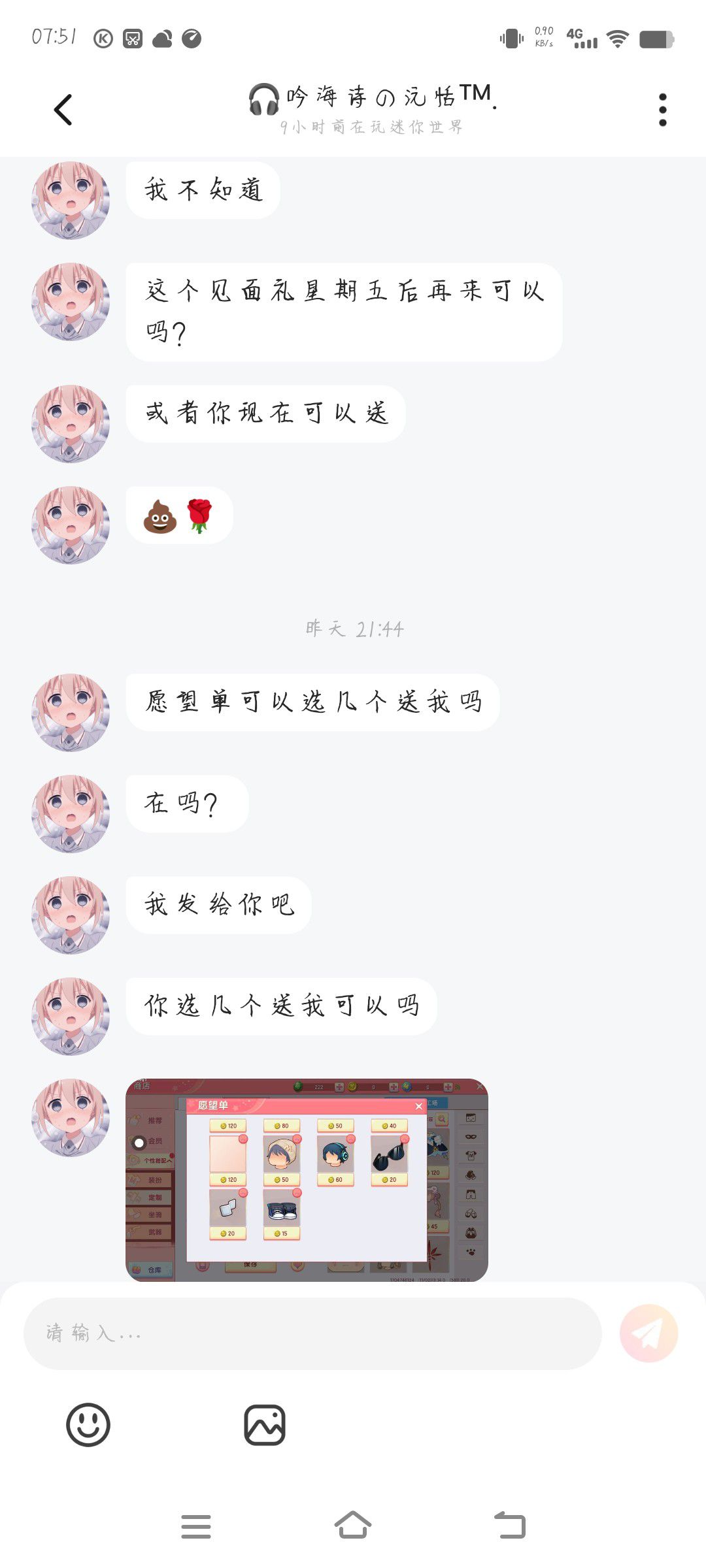This screenshot has height=1568, width=706.
Task: Tap the system home button
Action: pyautogui.click(x=353, y=1526)
